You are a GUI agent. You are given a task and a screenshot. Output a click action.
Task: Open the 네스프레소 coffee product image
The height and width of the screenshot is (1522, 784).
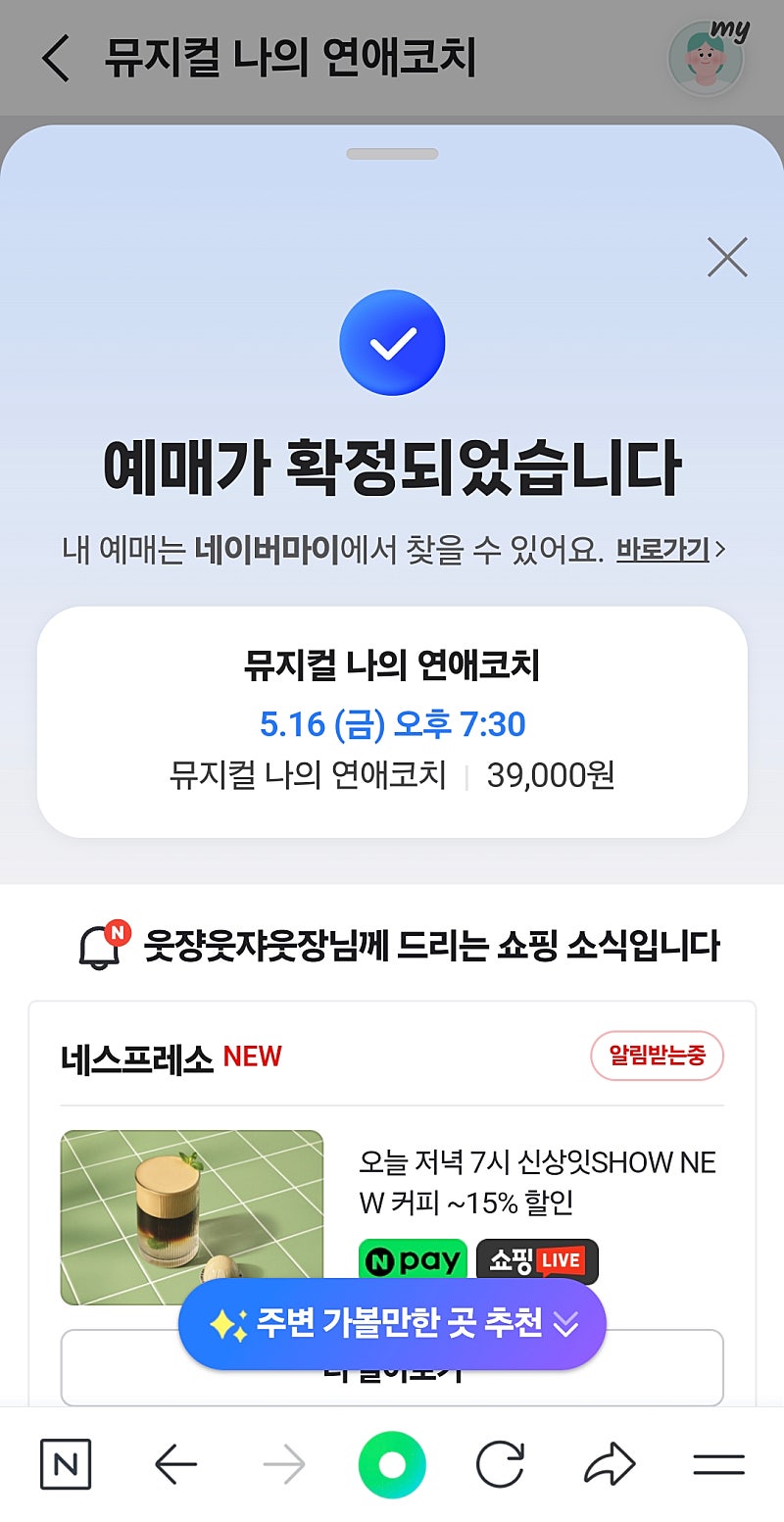point(192,1217)
